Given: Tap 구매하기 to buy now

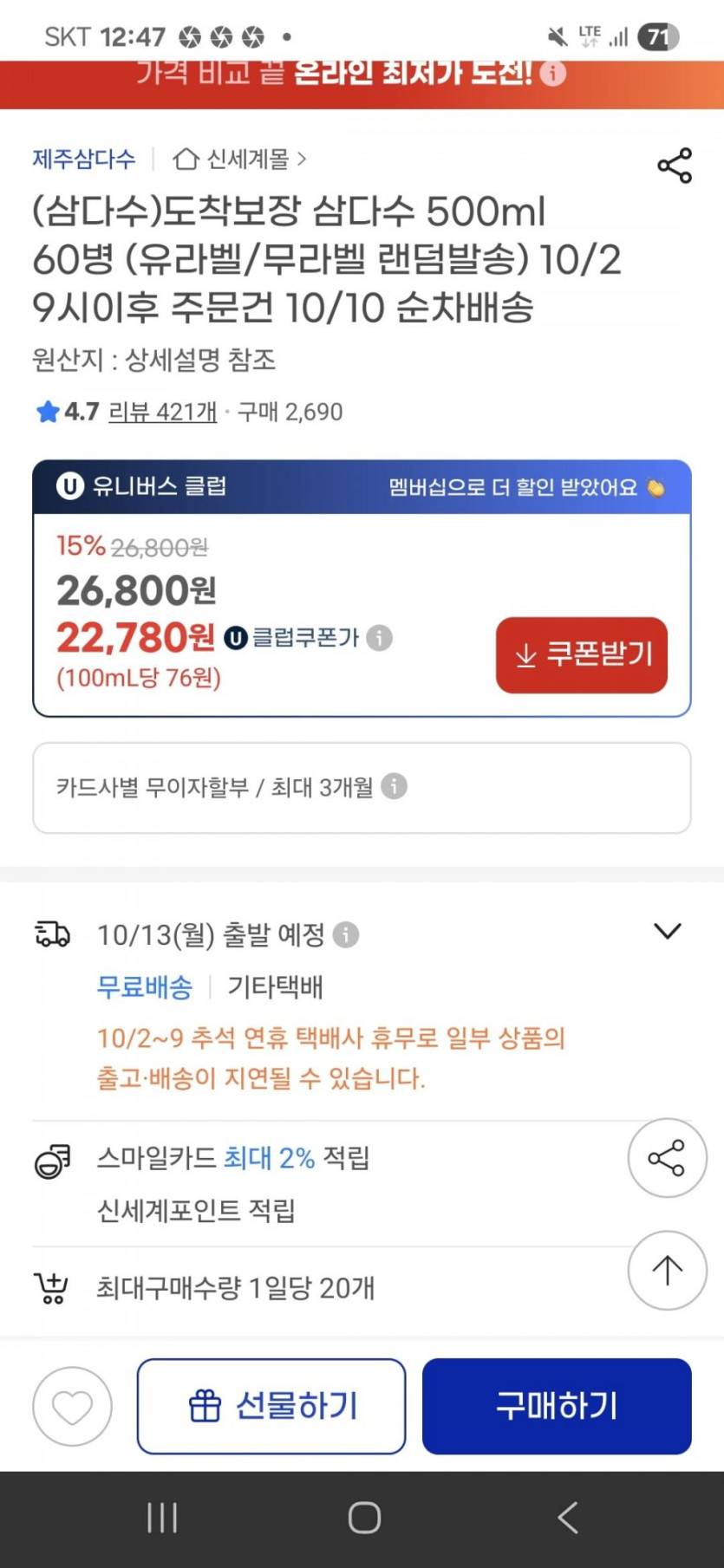Looking at the screenshot, I should (557, 1406).
